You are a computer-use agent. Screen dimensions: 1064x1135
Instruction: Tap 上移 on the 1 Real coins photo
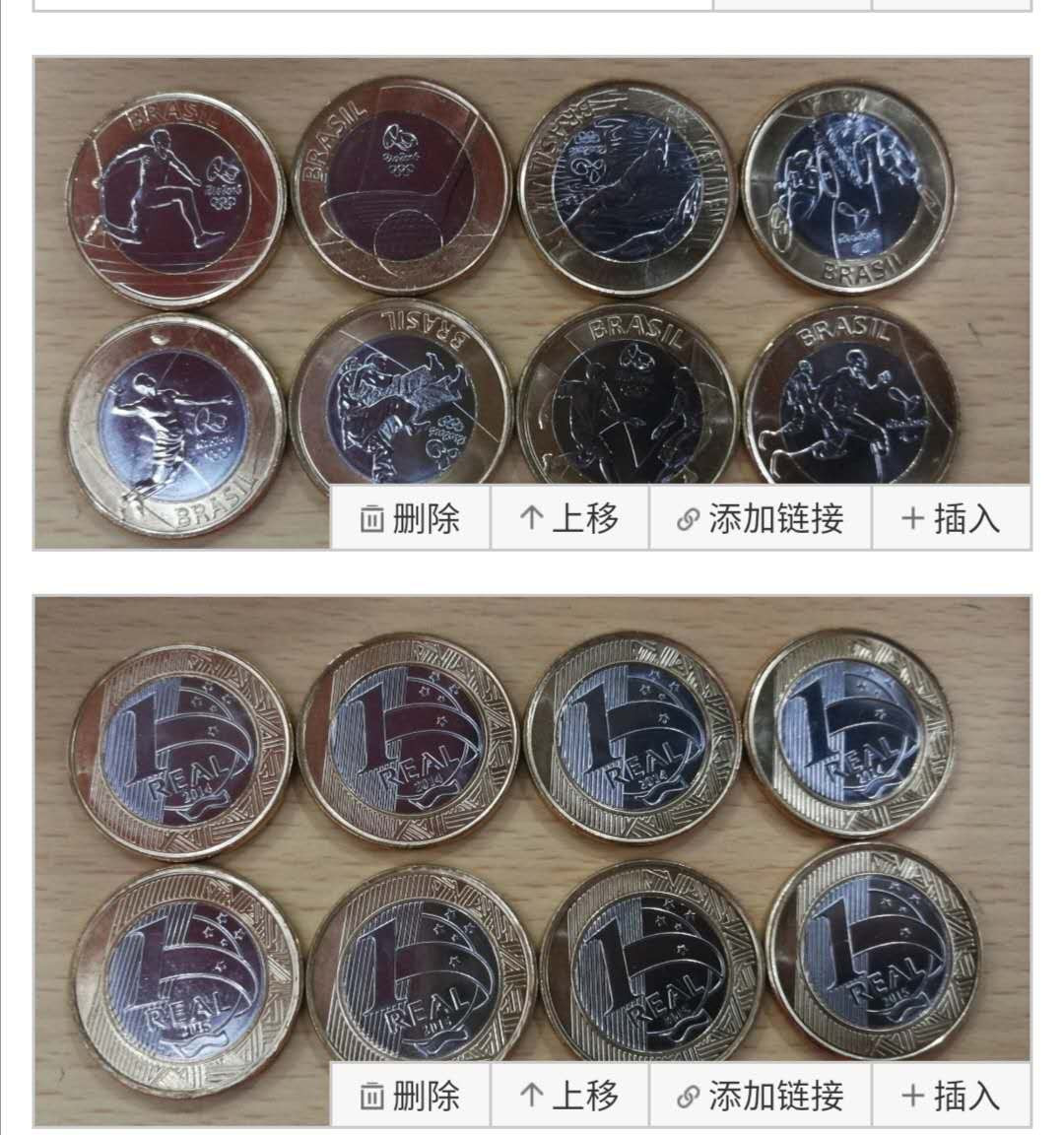[x=569, y=1096]
